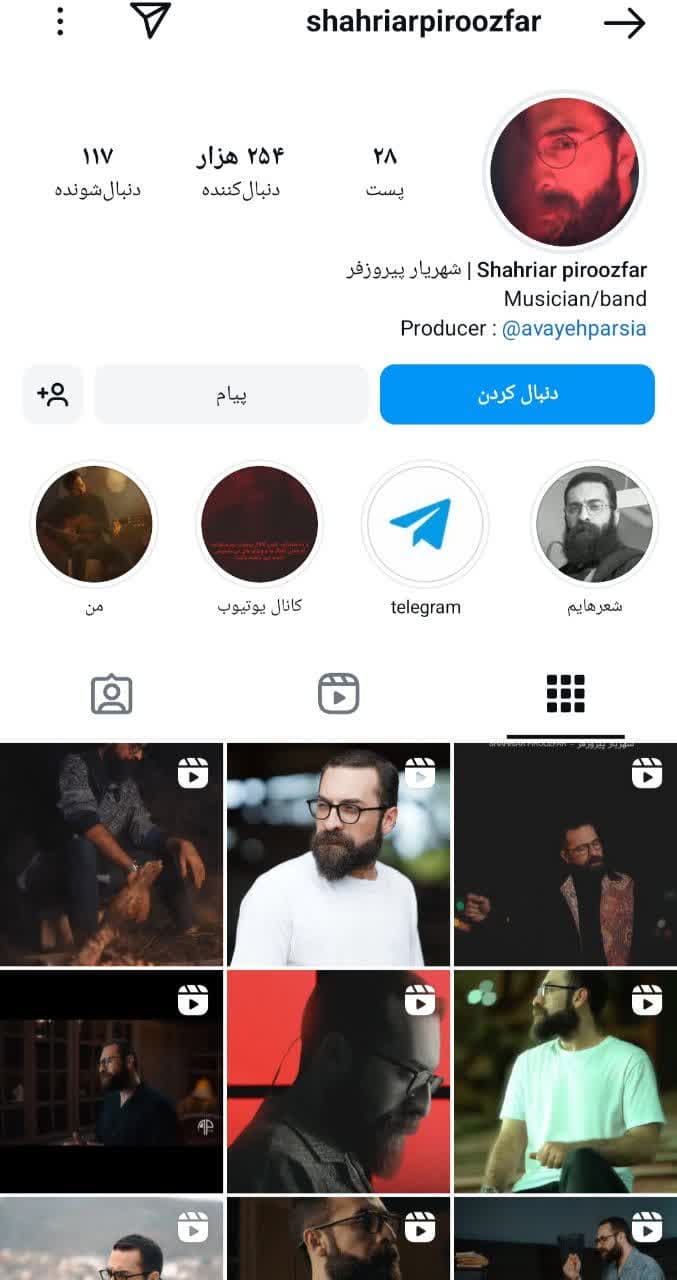The height and width of the screenshot is (1280, 677).
Task: Switch to the Reels tab
Action: pos(338,694)
